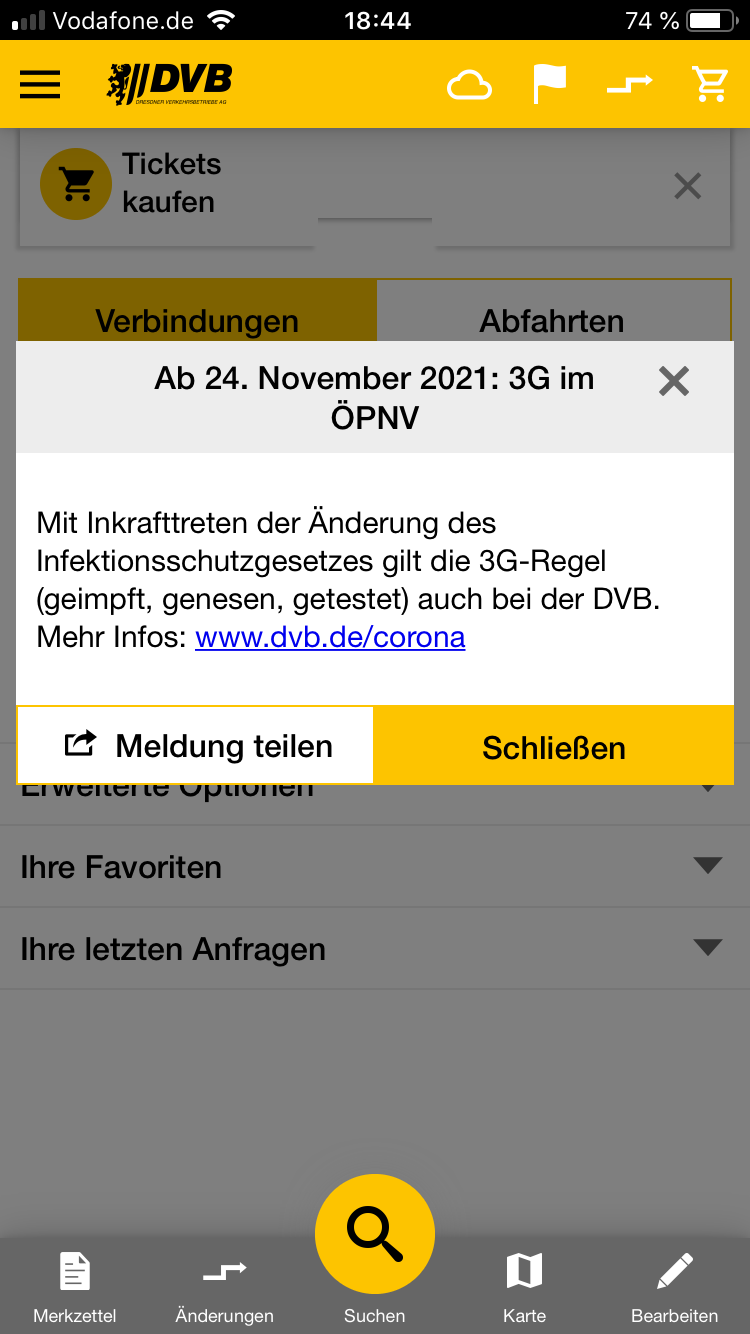
Task: Open the hamburger menu
Action: tap(40, 84)
